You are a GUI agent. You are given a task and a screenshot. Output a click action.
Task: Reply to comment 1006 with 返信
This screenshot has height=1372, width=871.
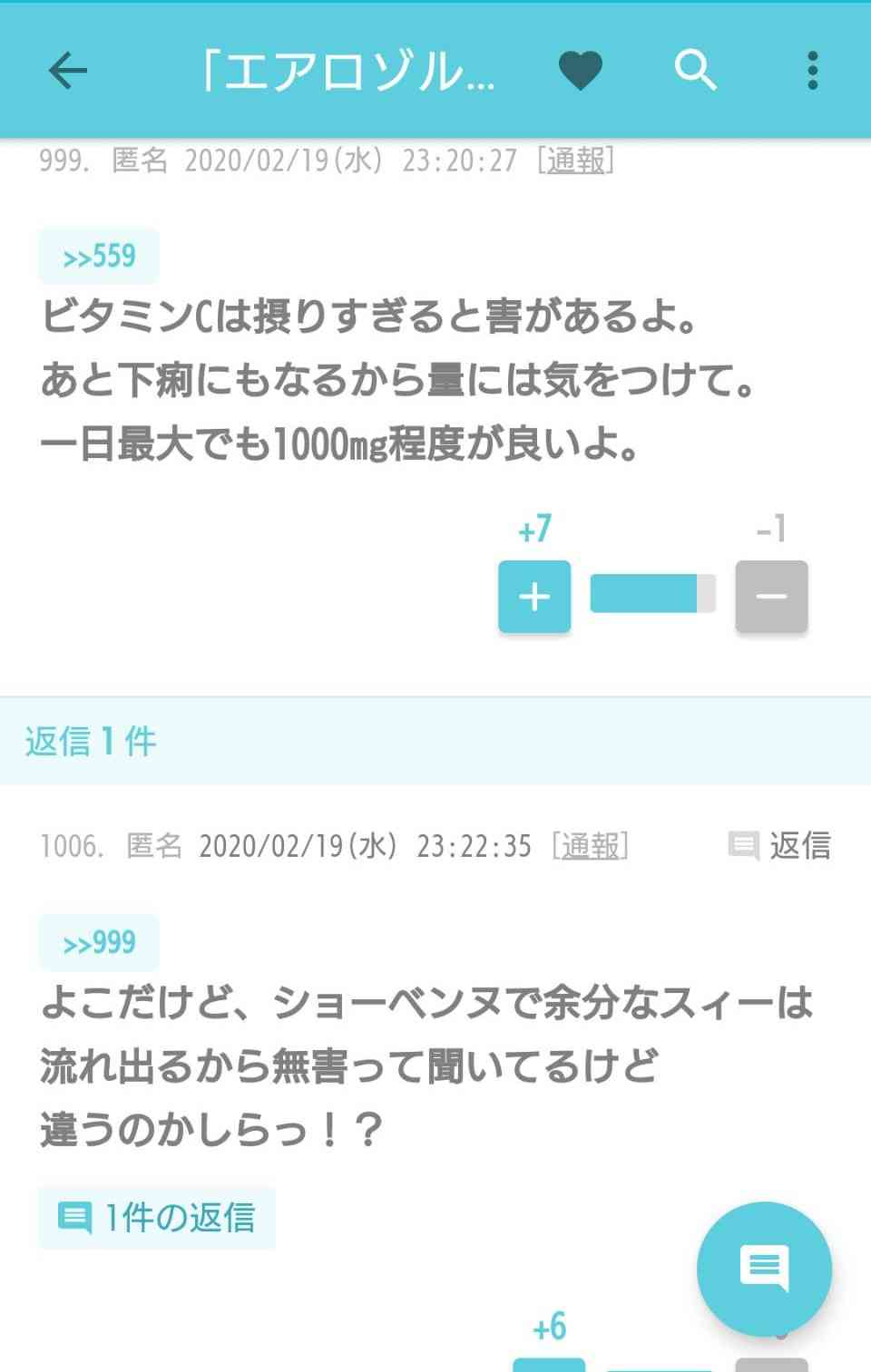[780, 846]
